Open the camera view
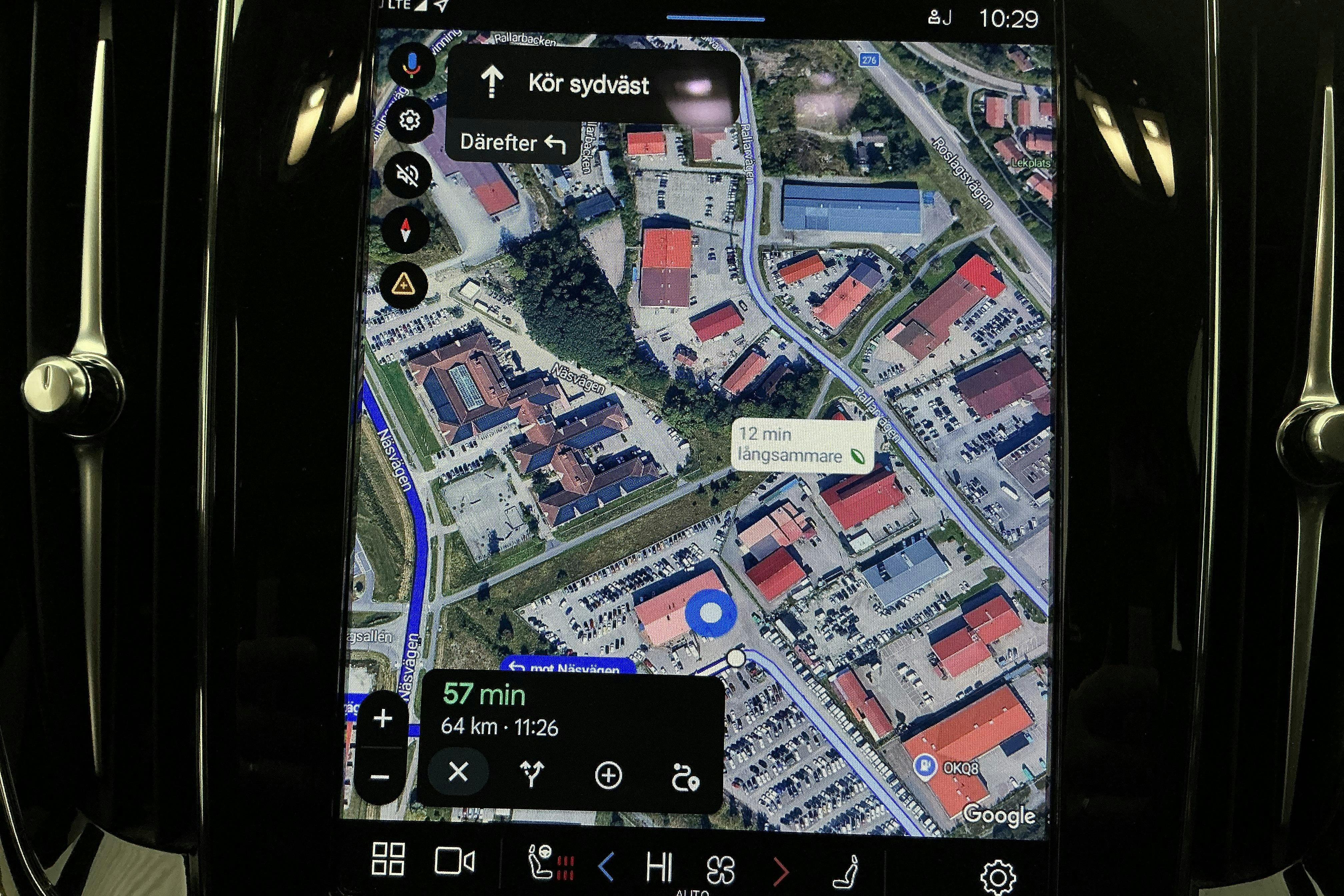This screenshot has height=896, width=1344. pos(454,861)
